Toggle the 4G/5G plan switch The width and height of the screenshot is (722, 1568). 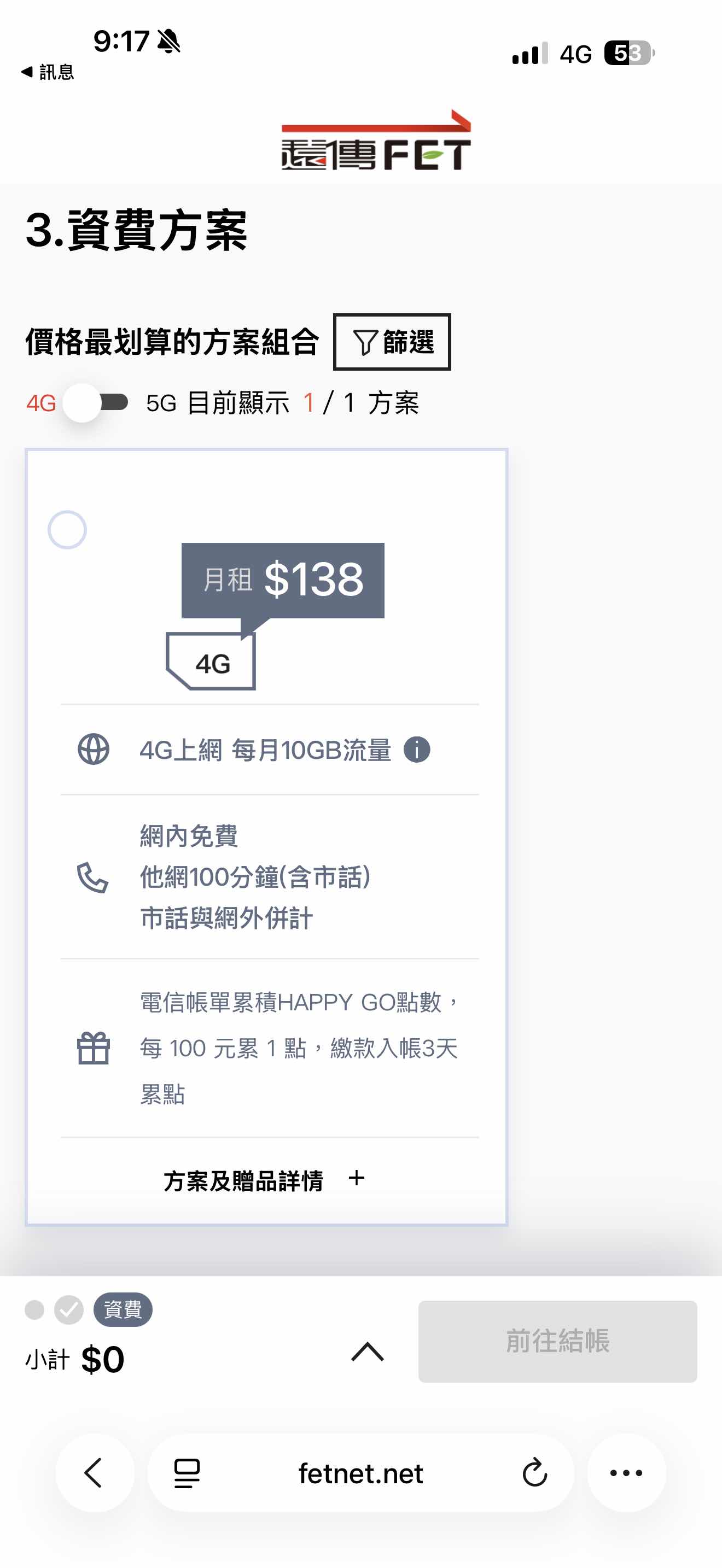(x=96, y=402)
